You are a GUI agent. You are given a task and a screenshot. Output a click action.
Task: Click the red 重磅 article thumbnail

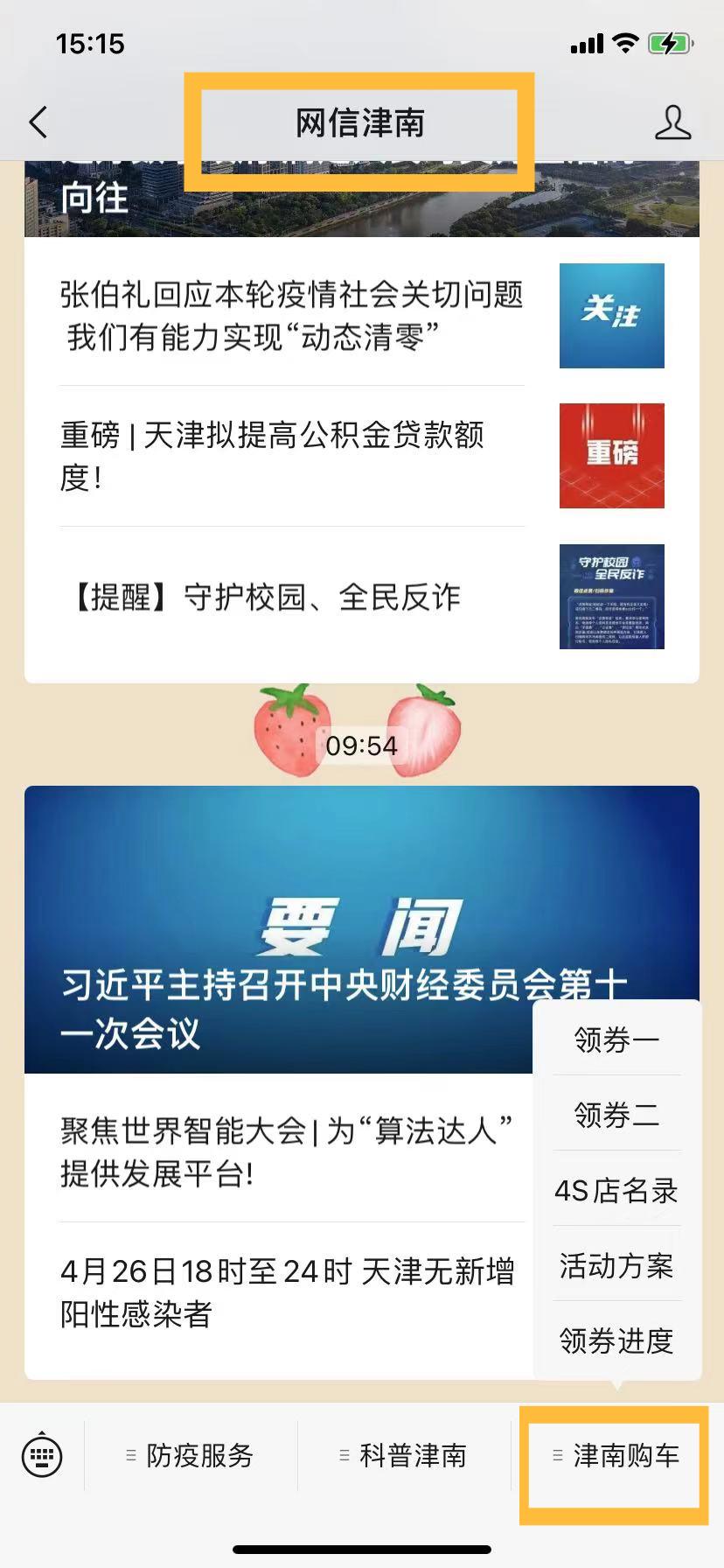[611, 455]
